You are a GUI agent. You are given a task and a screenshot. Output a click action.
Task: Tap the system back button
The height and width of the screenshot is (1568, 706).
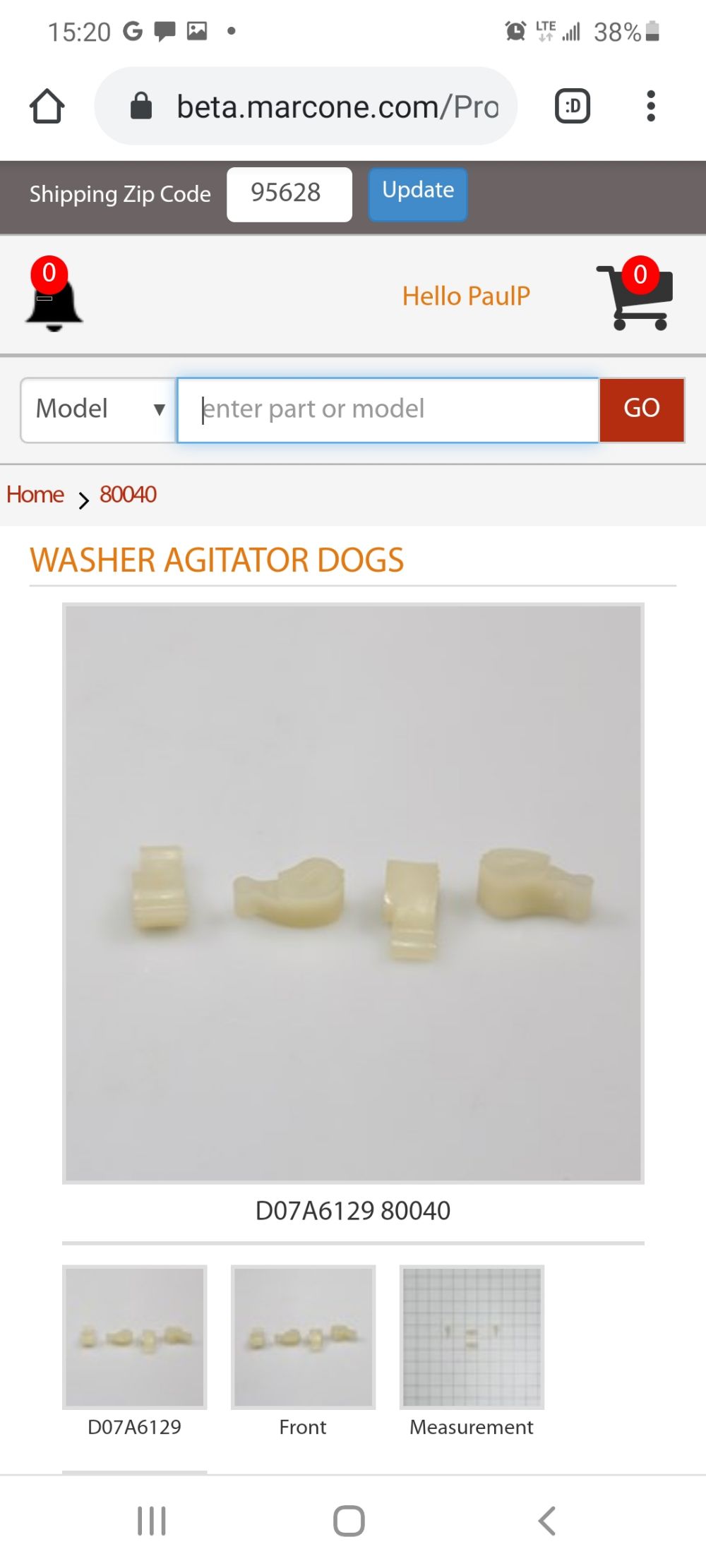(x=547, y=1521)
